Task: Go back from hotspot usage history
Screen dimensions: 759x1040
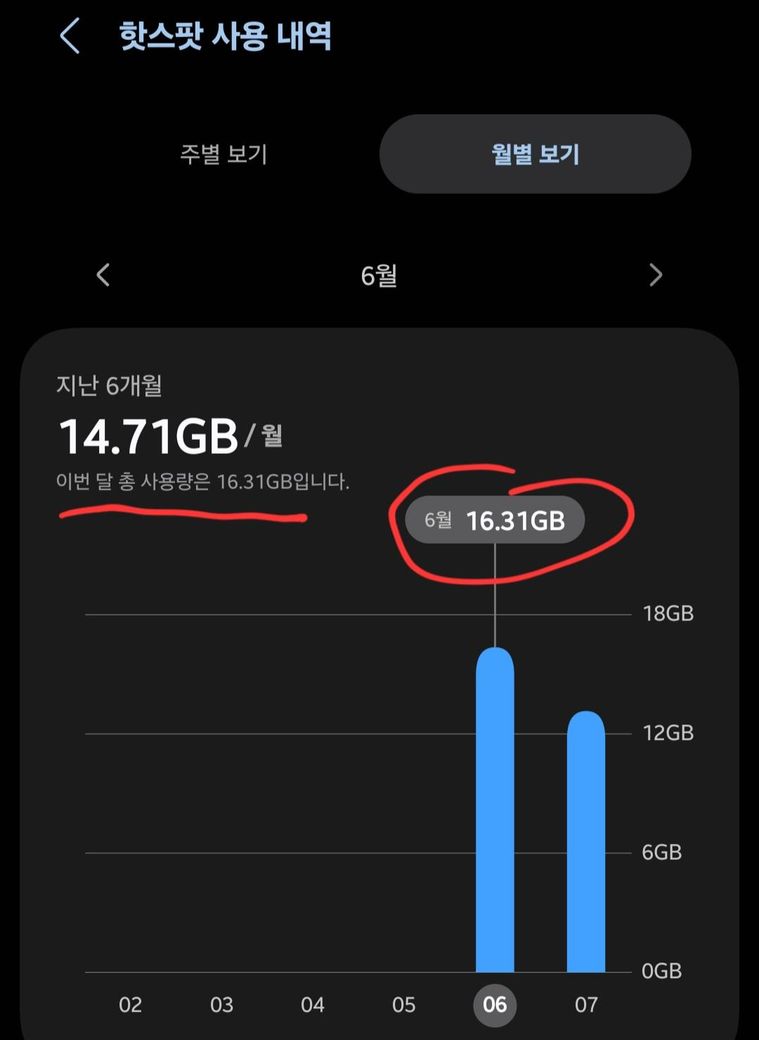Action: click(x=69, y=37)
